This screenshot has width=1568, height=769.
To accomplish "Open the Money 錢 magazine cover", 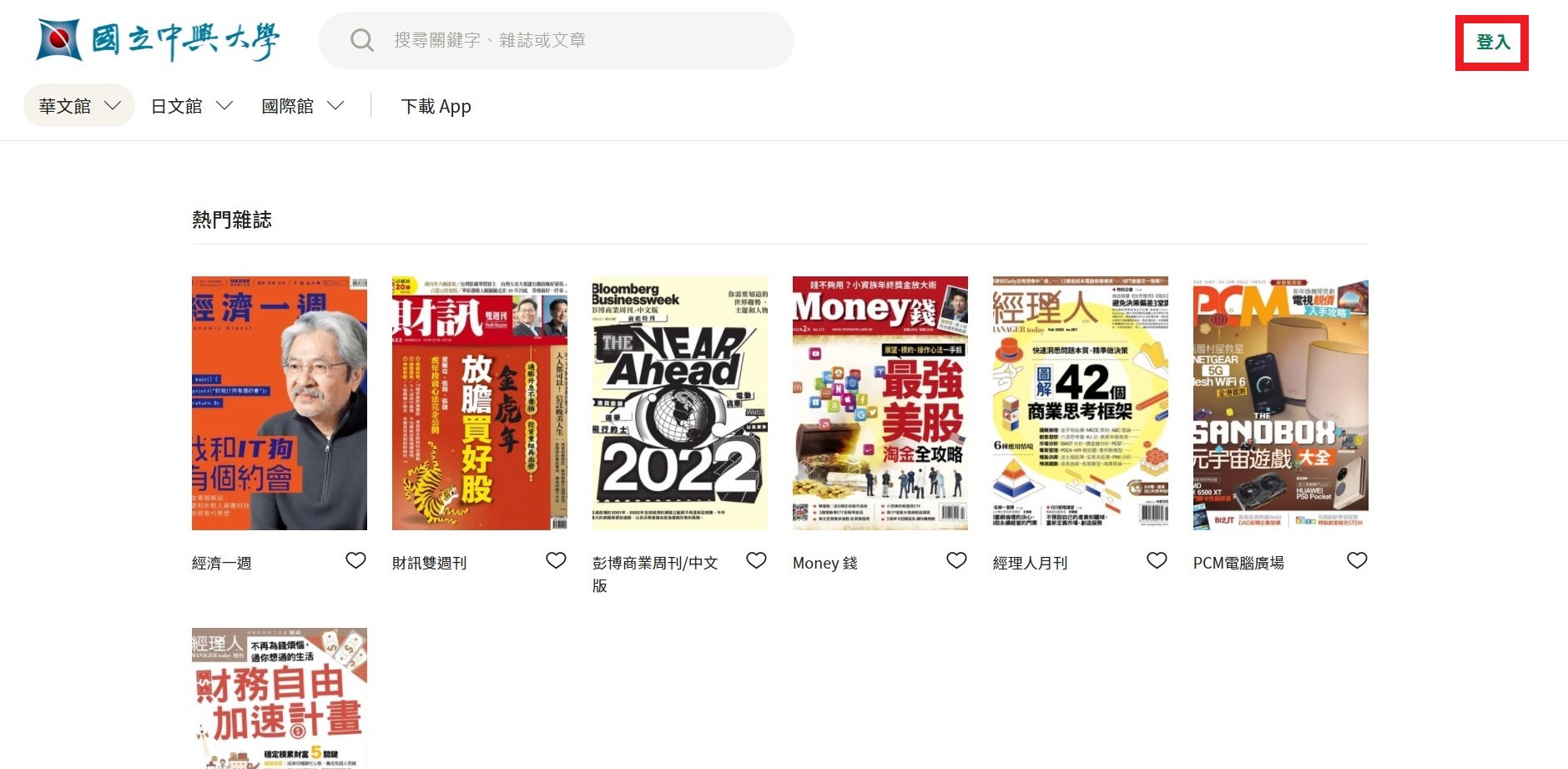I will (x=880, y=402).
